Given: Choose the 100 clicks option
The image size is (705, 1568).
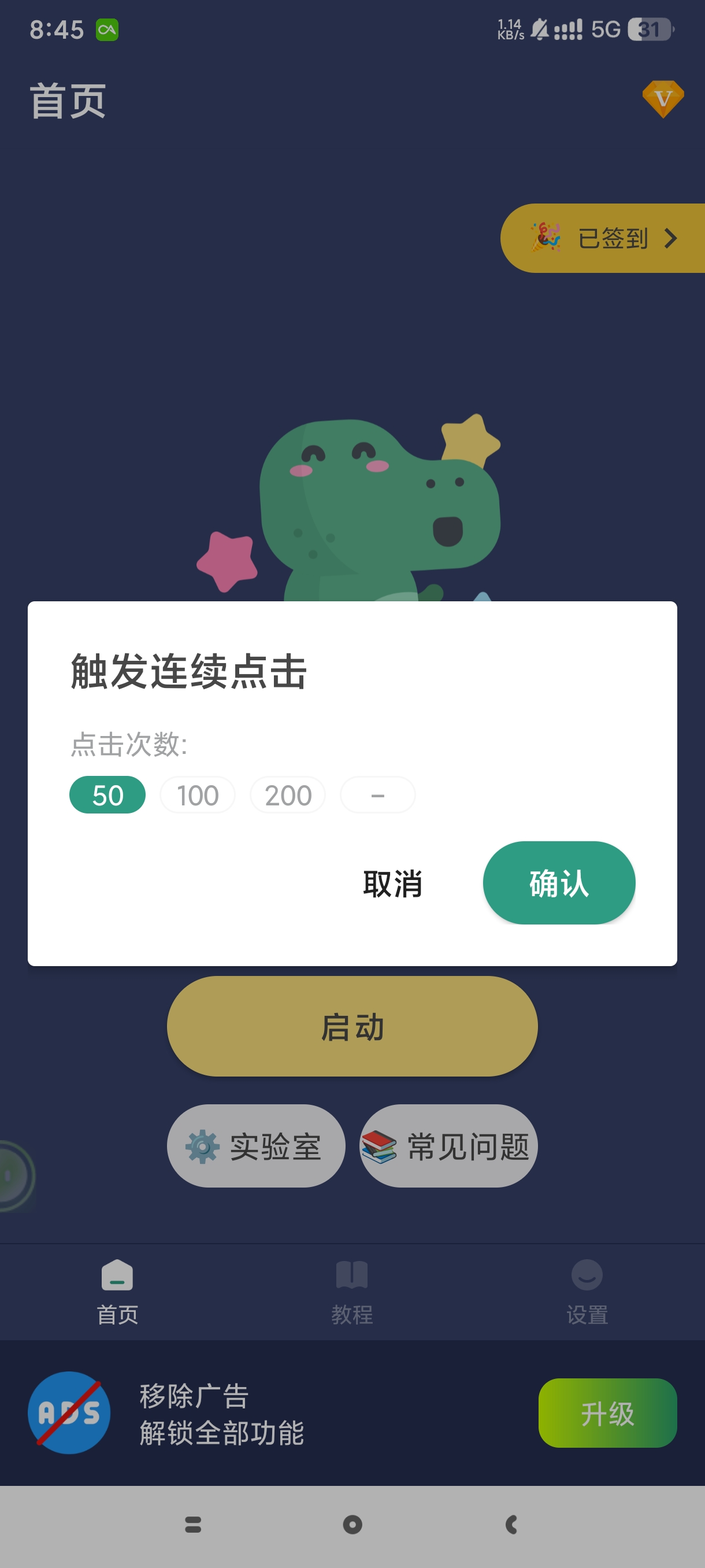Looking at the screenshot, I should 198,795.
